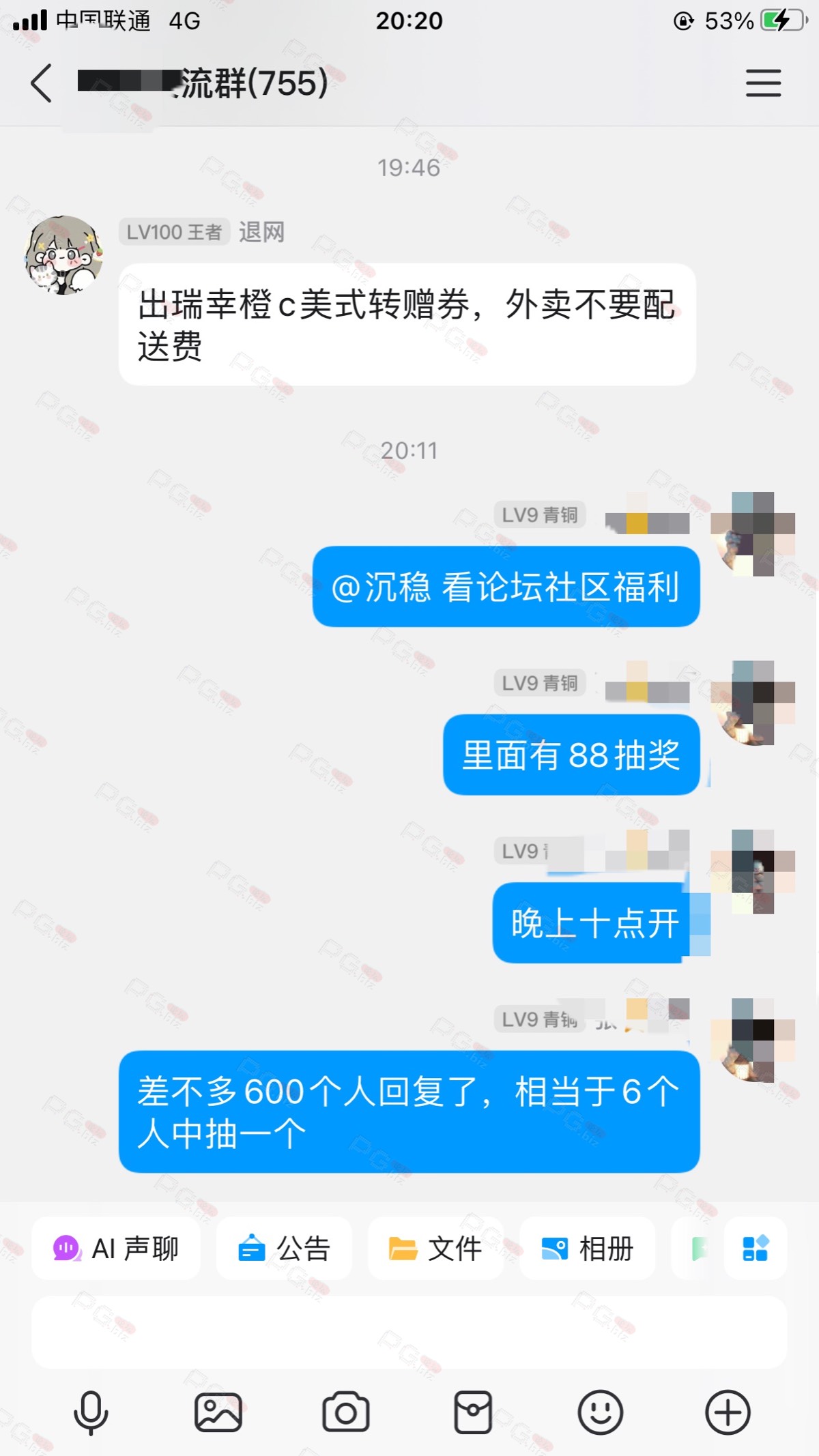
Task: Open the avatar of user 退网
Action: [x=64, y=255]
